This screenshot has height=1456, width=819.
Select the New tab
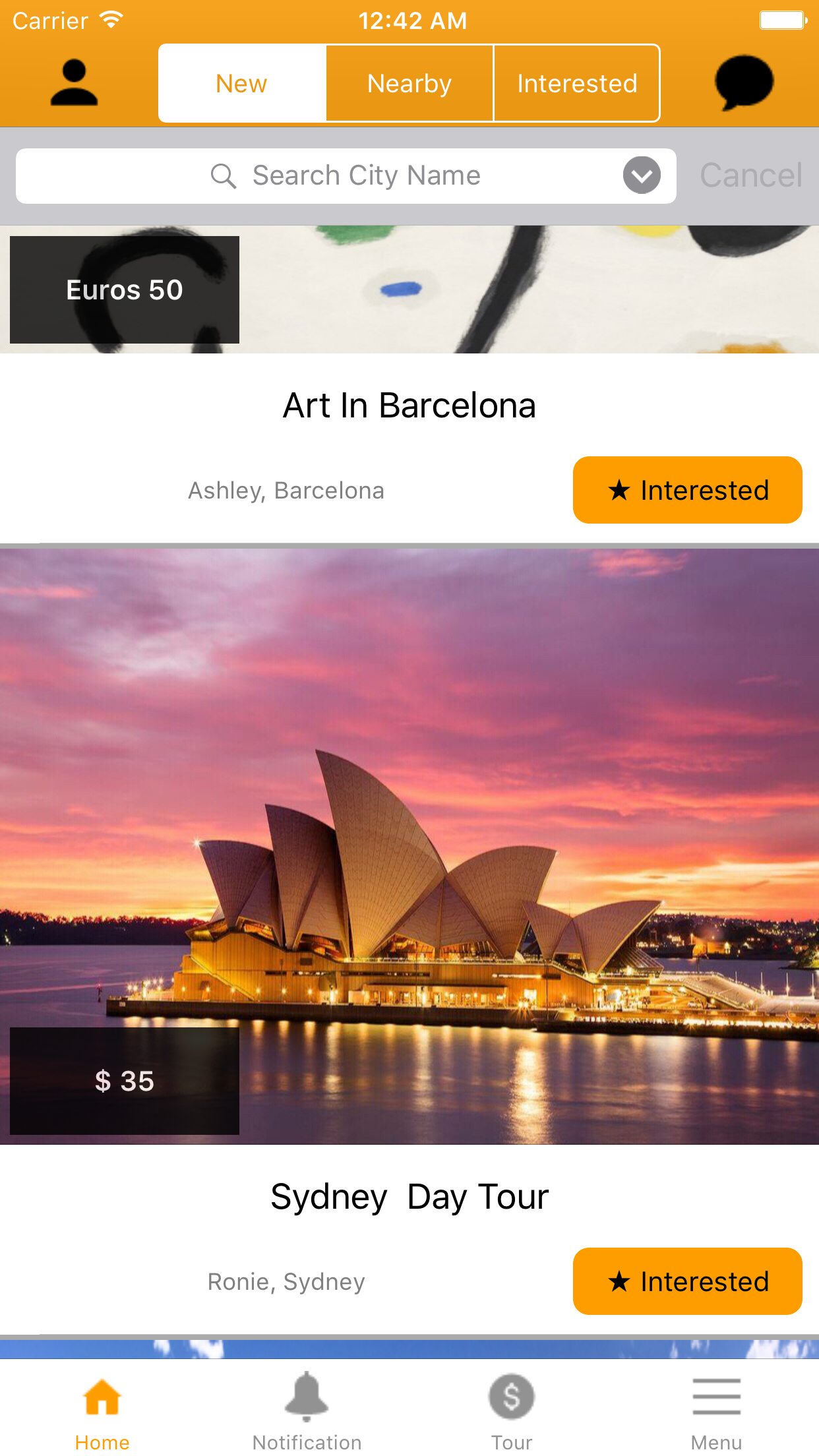click(x=241, y=82)
